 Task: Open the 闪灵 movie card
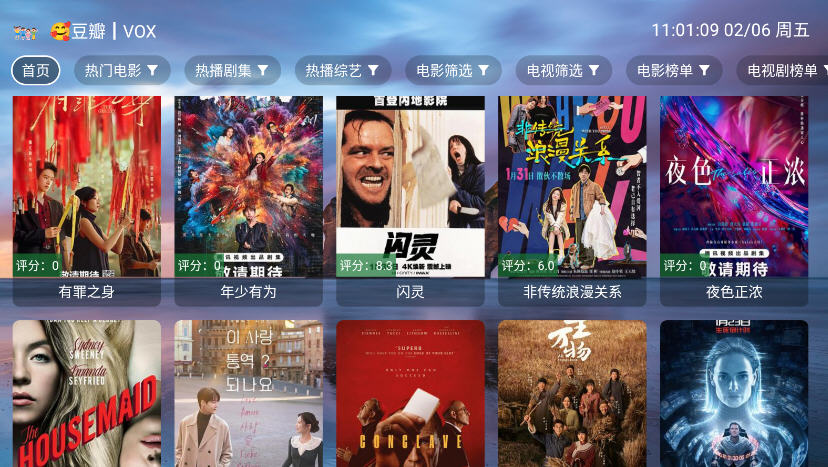point(410,190)
